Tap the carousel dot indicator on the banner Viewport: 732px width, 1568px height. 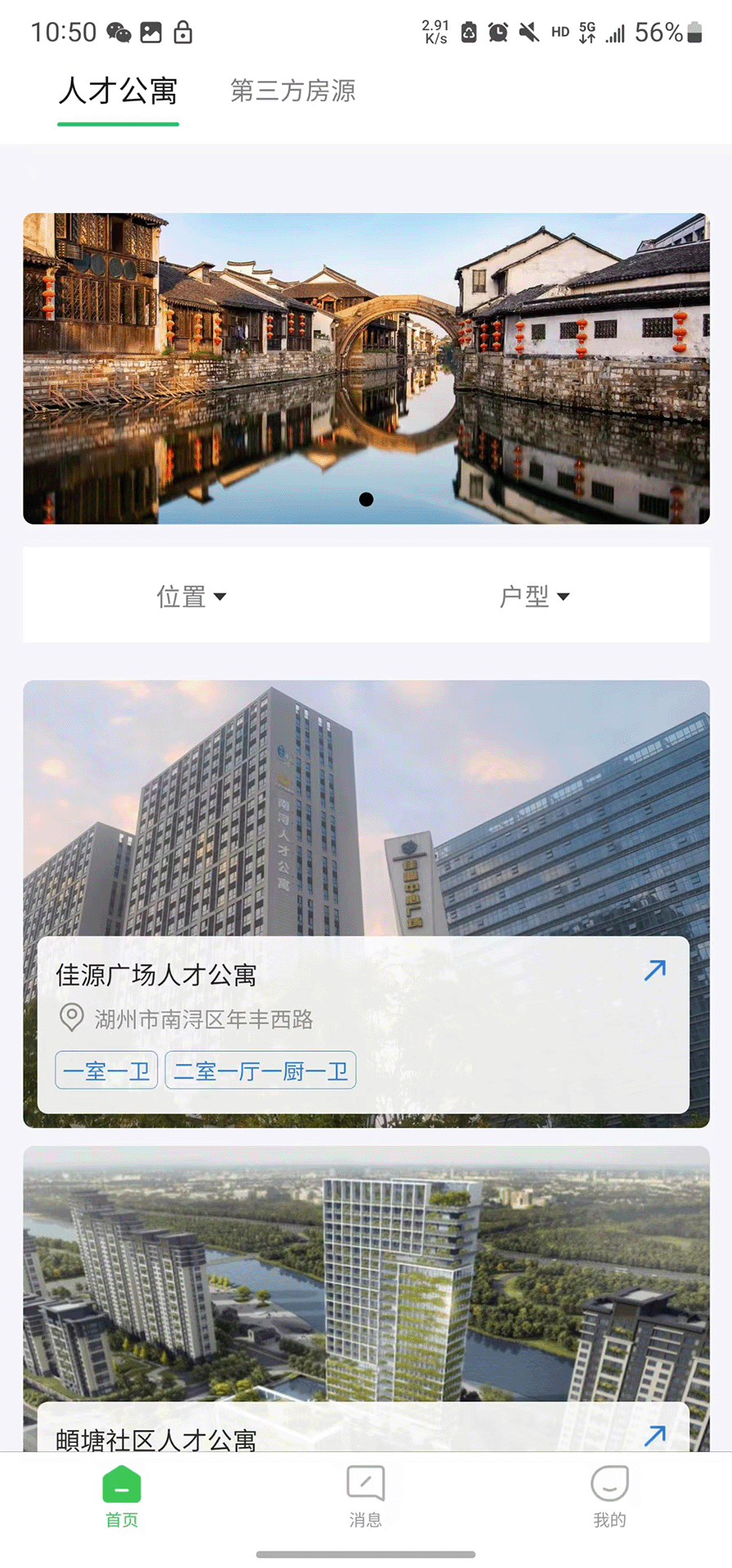[x=367, y=499]
